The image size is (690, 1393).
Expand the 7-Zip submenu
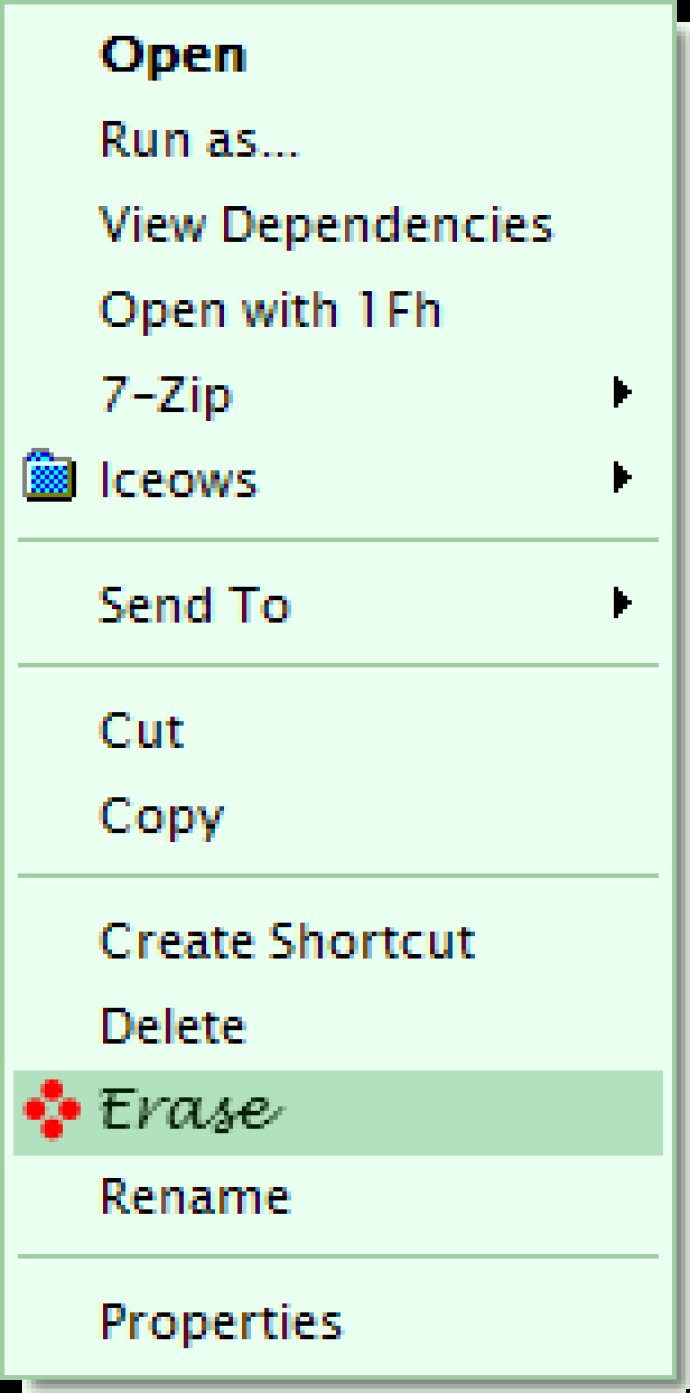tap(338, 394)
